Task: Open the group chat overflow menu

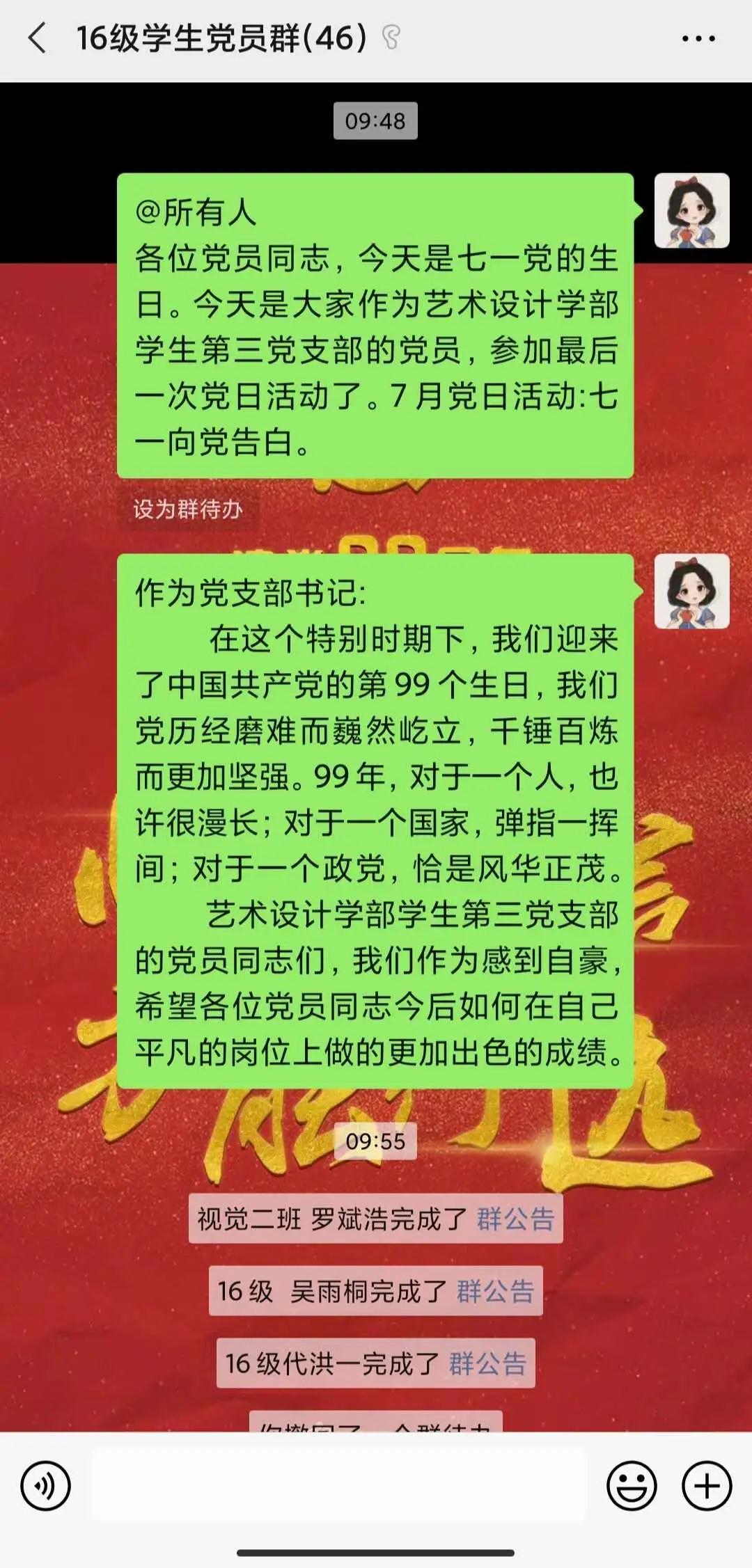Action: (x=698, y=39)
